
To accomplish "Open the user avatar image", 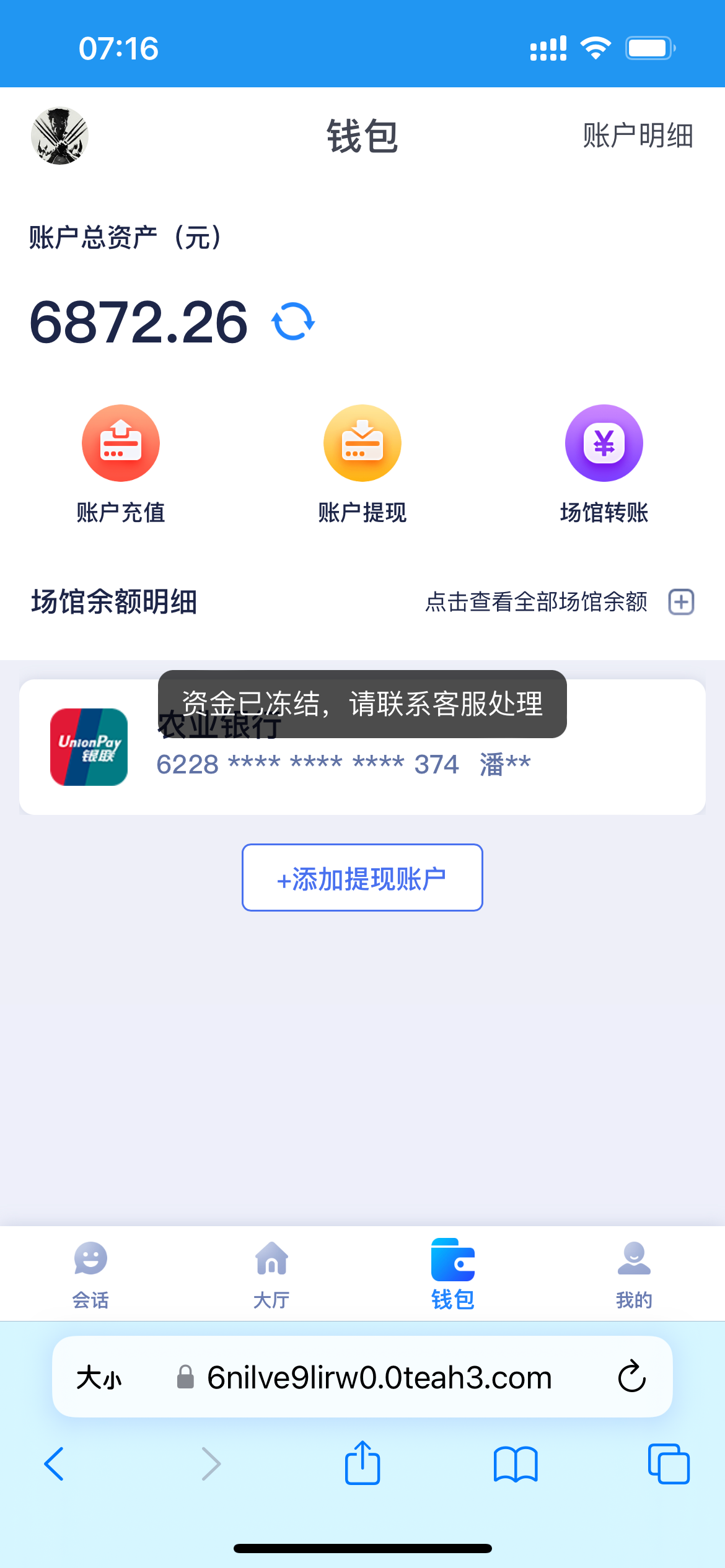I will pos(60,136).
